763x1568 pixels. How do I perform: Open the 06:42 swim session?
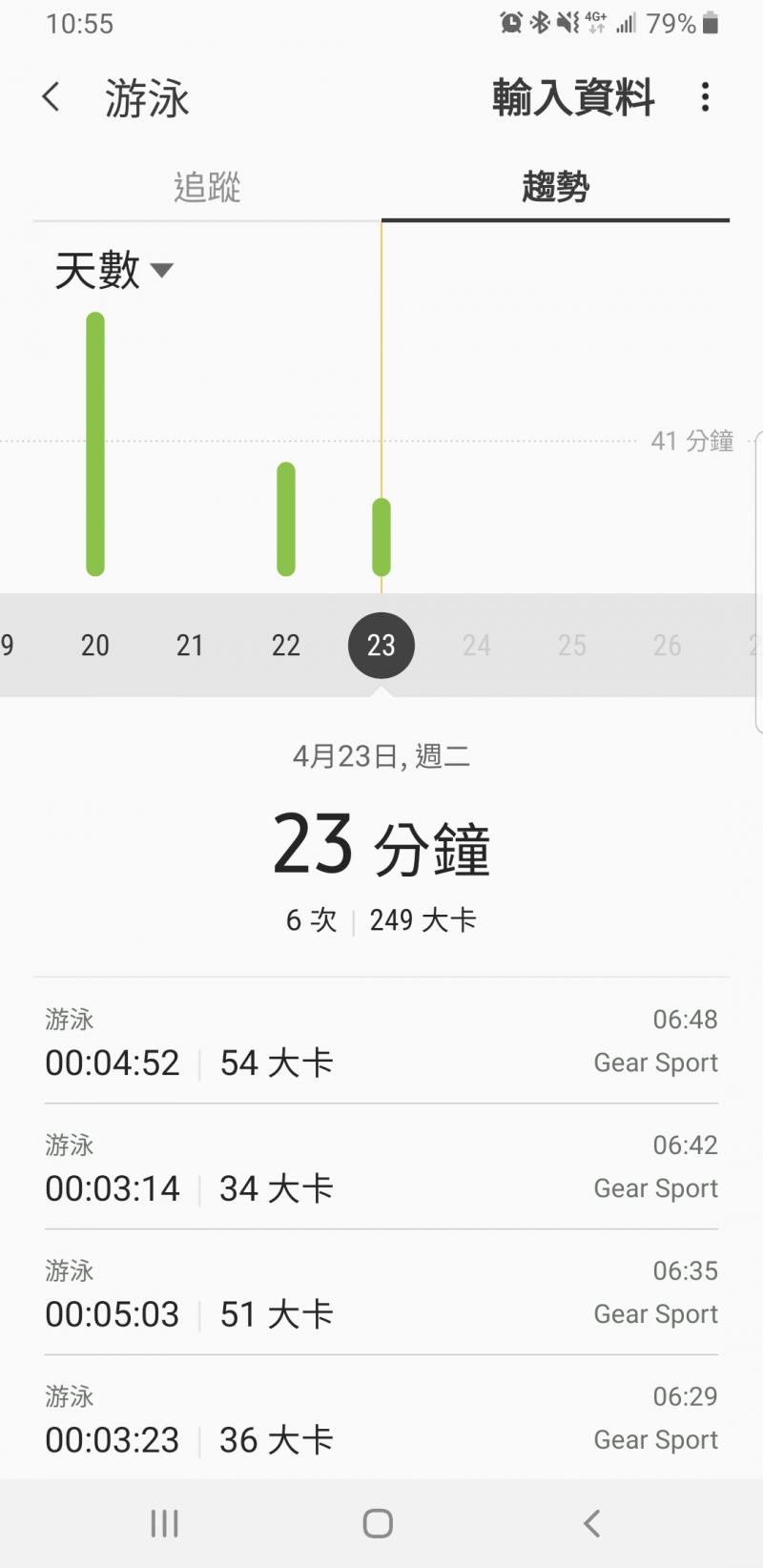coord(381,1167)
